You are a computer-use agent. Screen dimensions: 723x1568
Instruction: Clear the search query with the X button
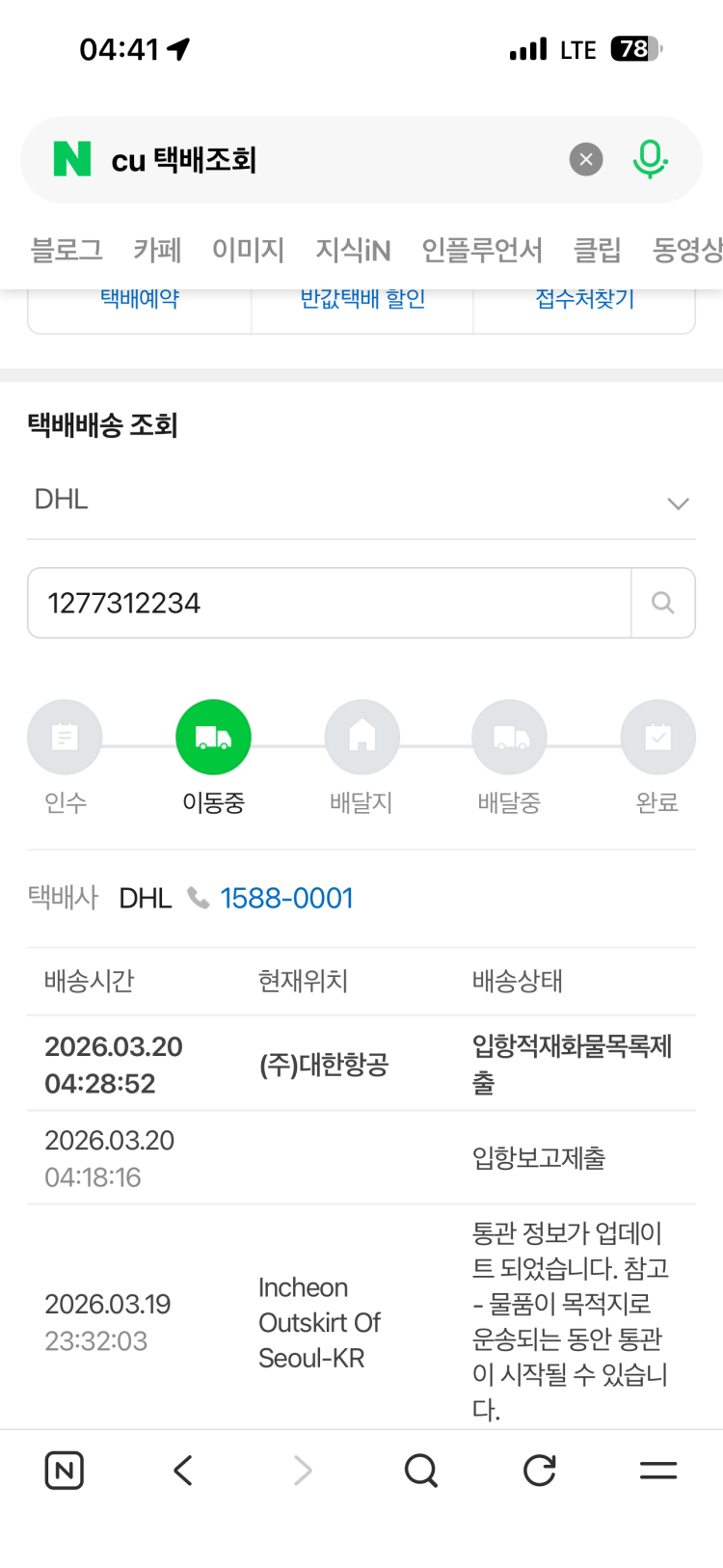585,158
